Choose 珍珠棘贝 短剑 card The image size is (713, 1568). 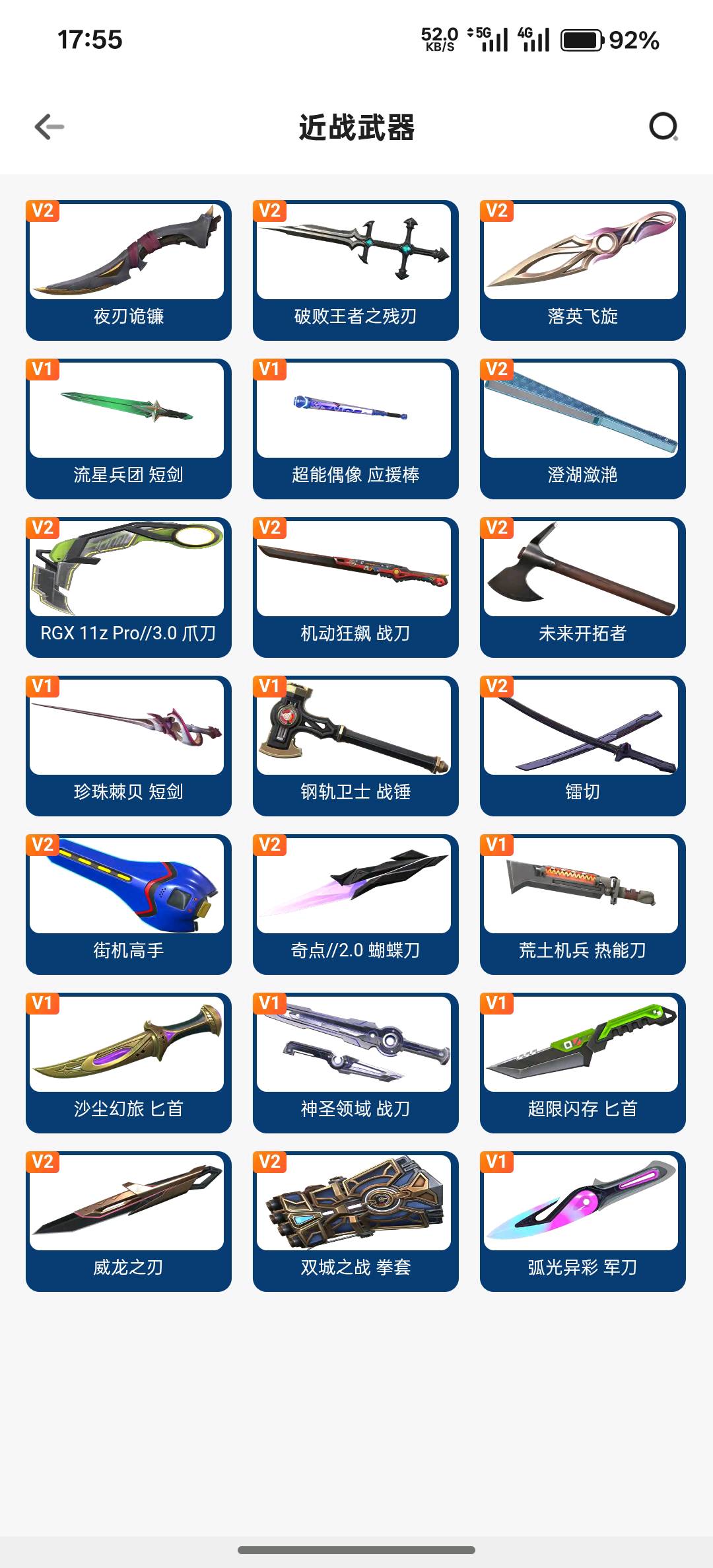pyautogui.click(x=129, y=746)
